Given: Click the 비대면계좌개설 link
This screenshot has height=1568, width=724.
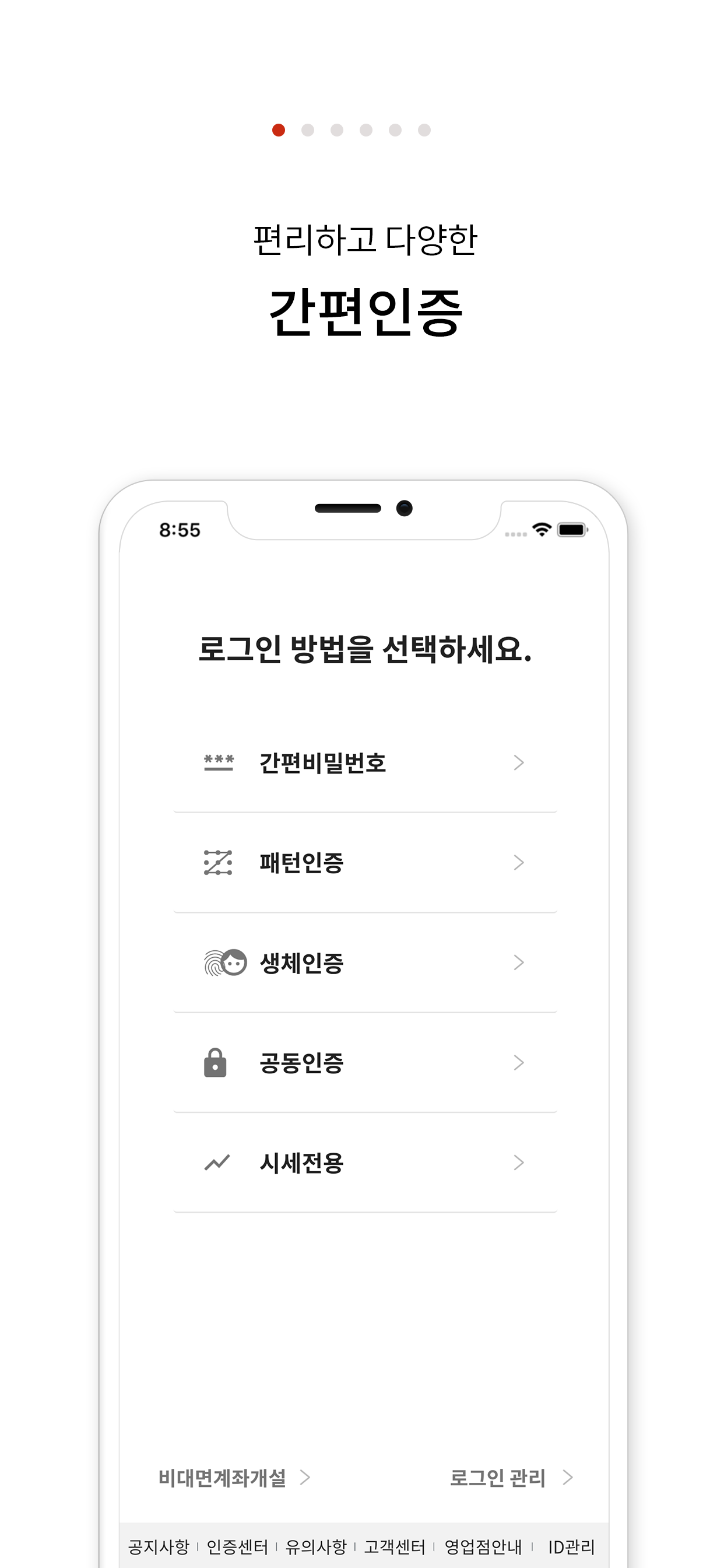Looking at the screenshot, I should pyautogui.click(x=223, y=1476).
